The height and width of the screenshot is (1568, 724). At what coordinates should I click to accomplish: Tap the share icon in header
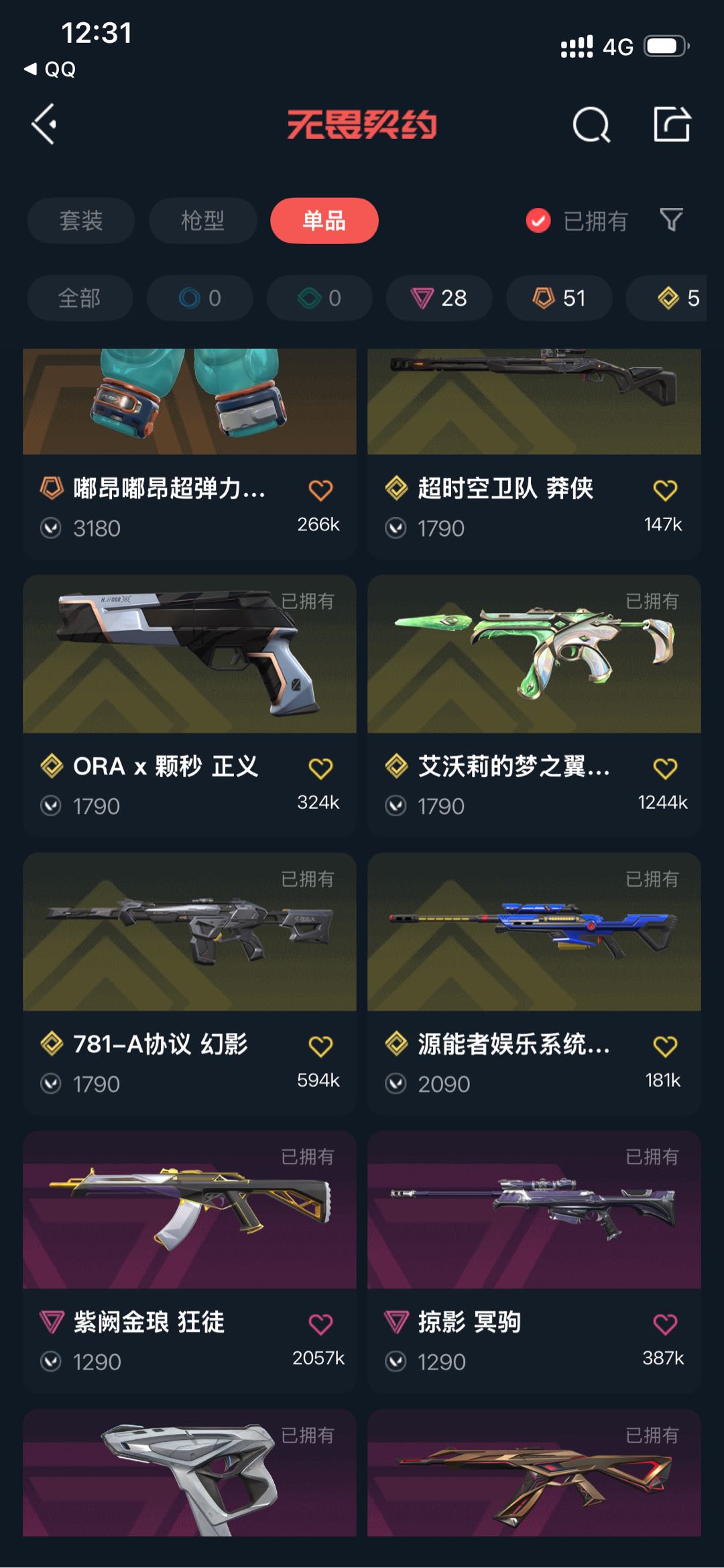(x=672, y=124)
